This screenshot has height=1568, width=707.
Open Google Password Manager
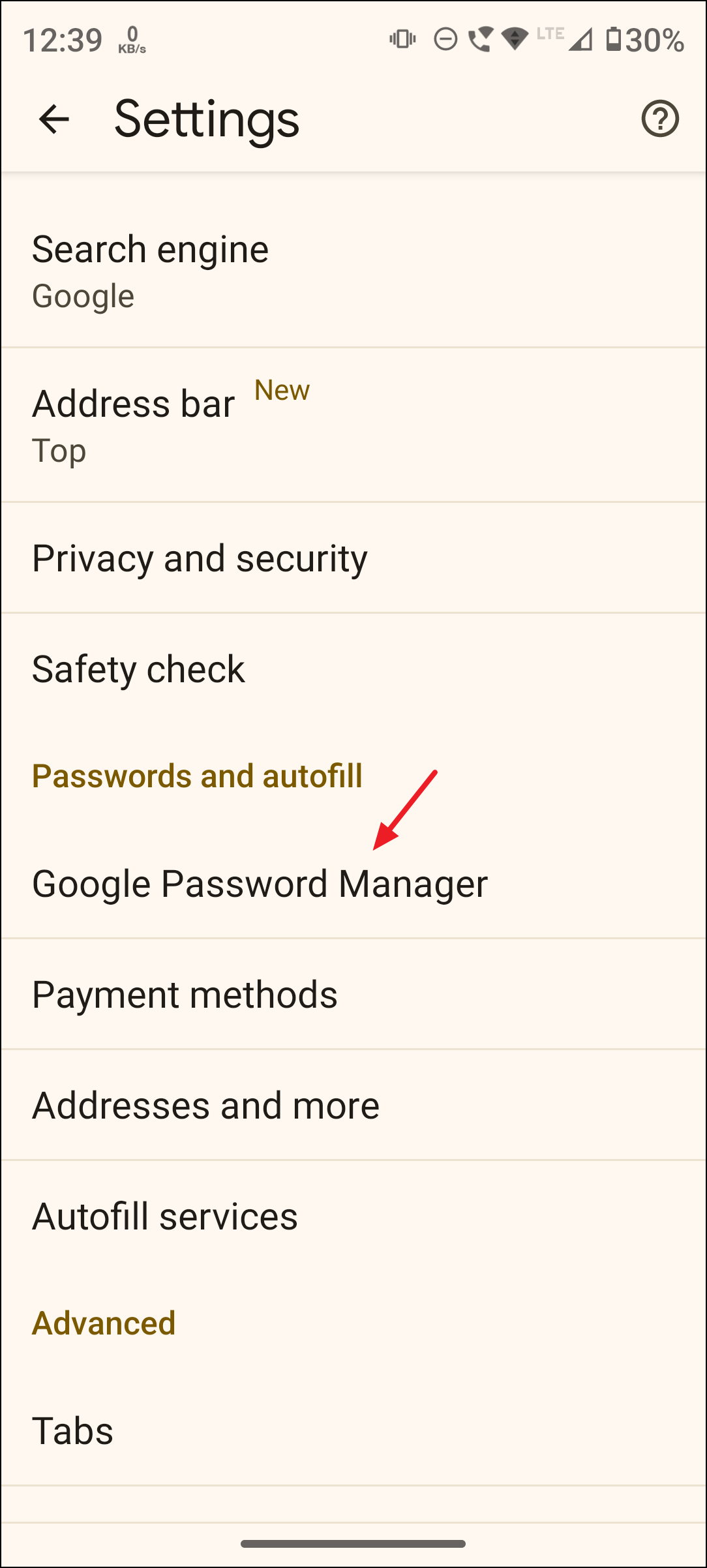tap(353, 883)
